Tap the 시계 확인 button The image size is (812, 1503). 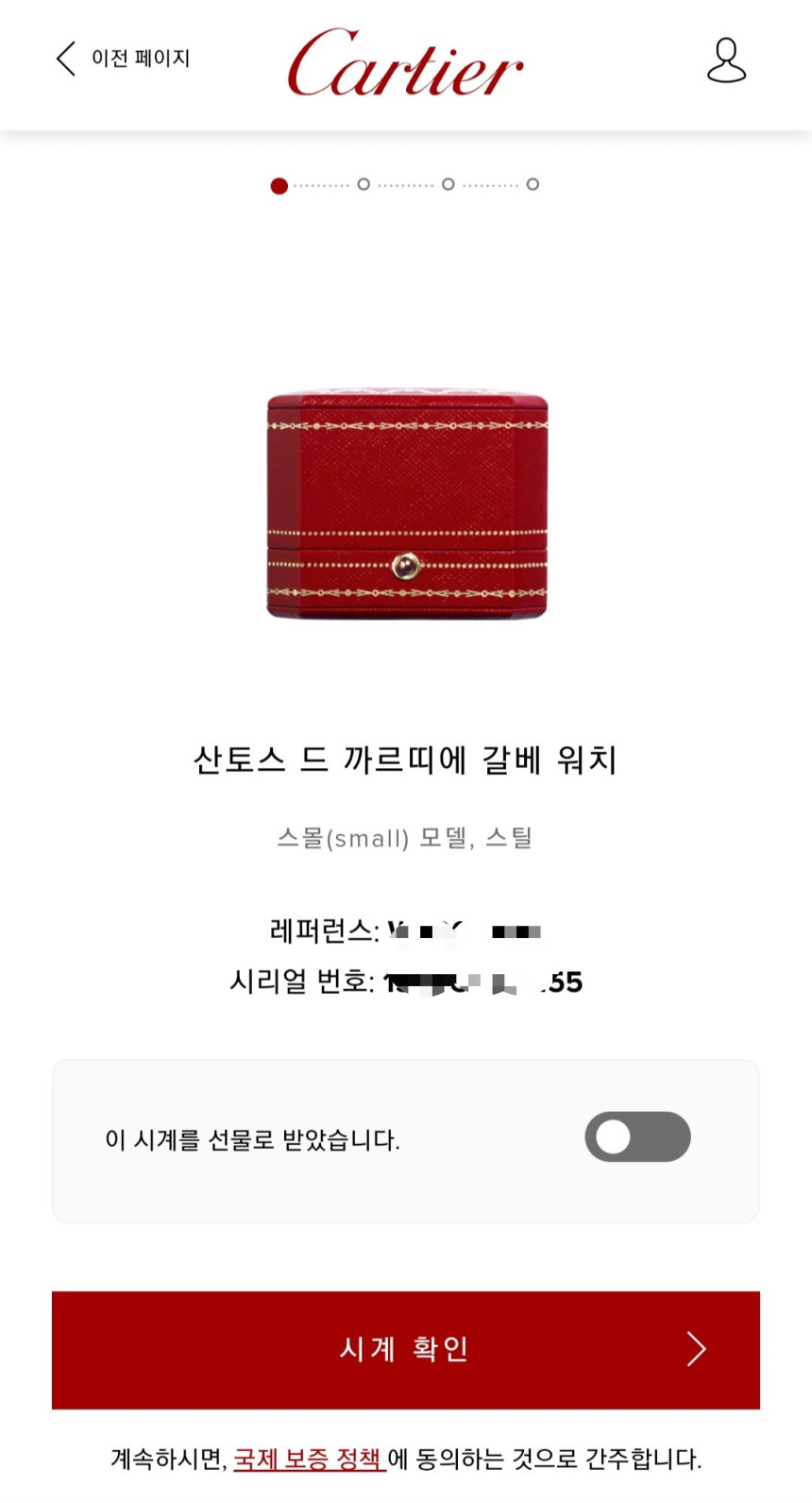pyautogui.click(x=406, y=1349)
